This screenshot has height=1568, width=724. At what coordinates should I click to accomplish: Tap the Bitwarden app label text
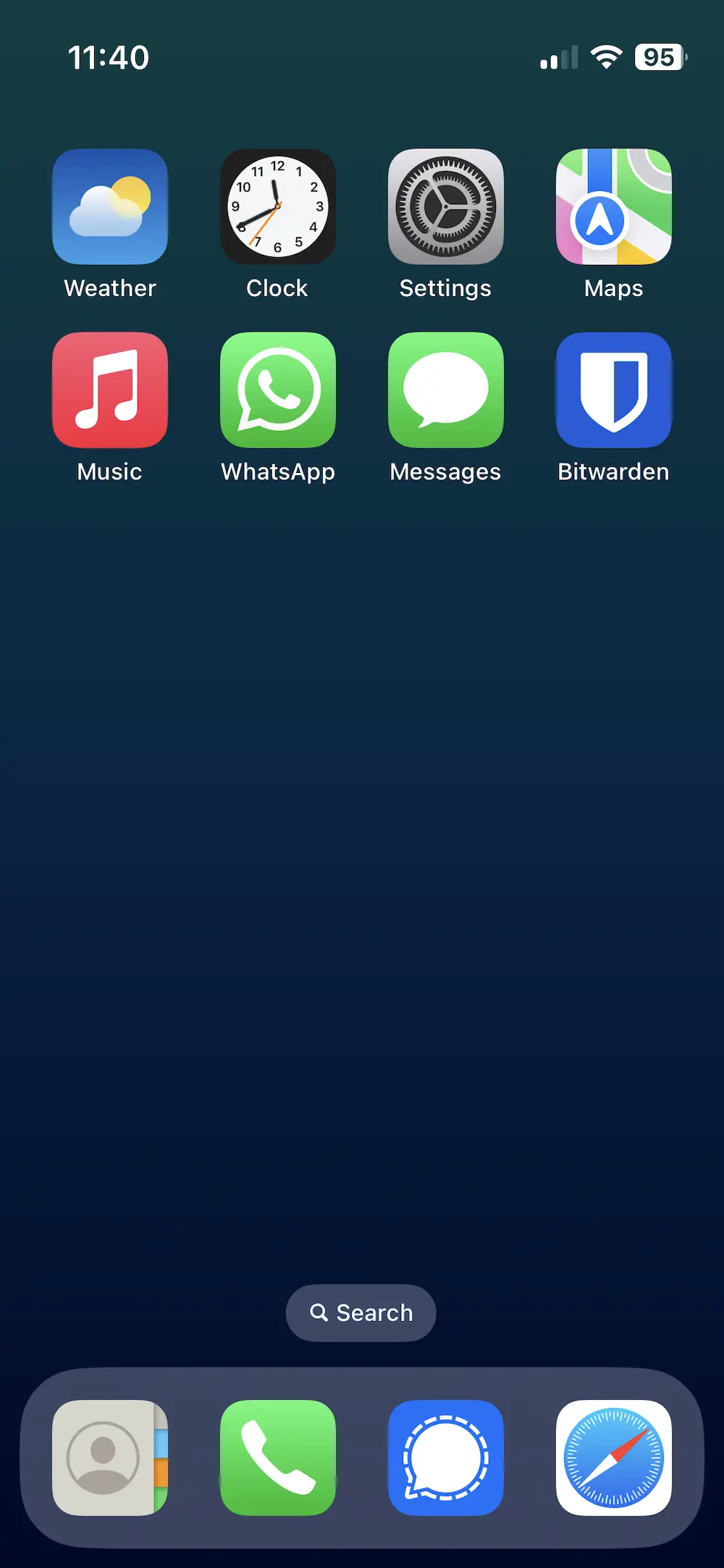tap(613, 471)
